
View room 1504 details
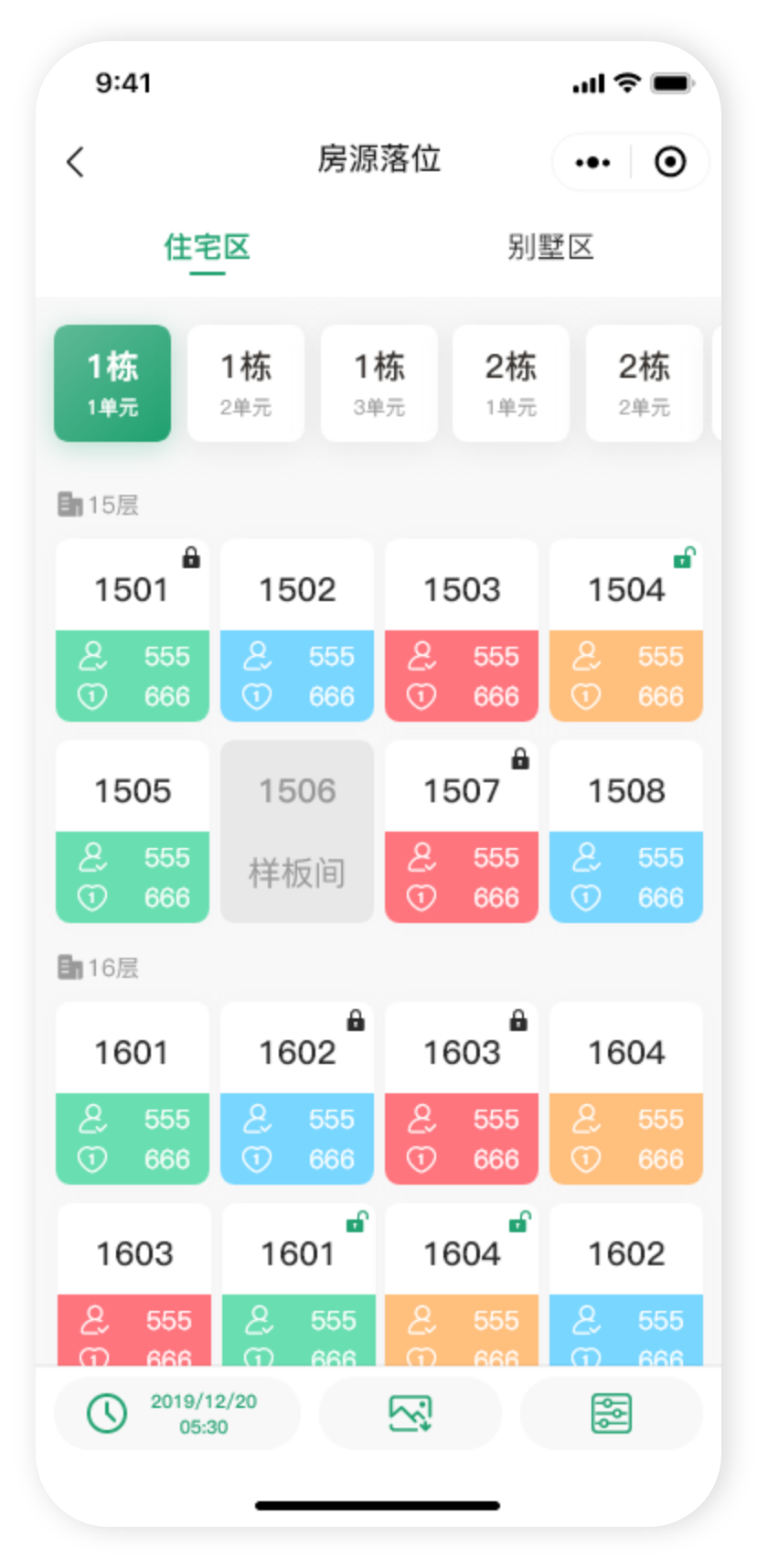click(x=626, y=630)
